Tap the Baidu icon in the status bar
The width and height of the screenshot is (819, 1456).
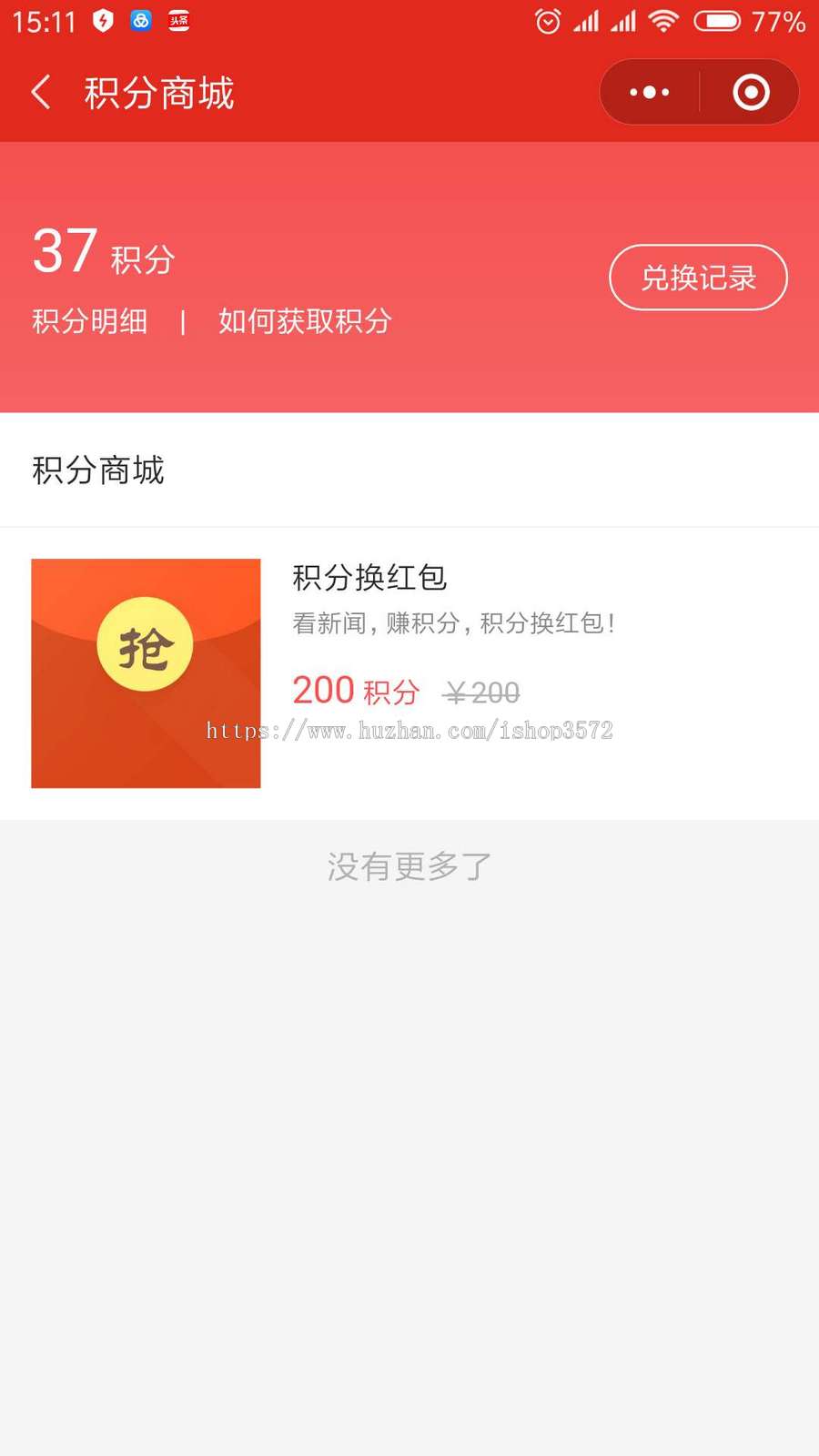tap(140, 20)
